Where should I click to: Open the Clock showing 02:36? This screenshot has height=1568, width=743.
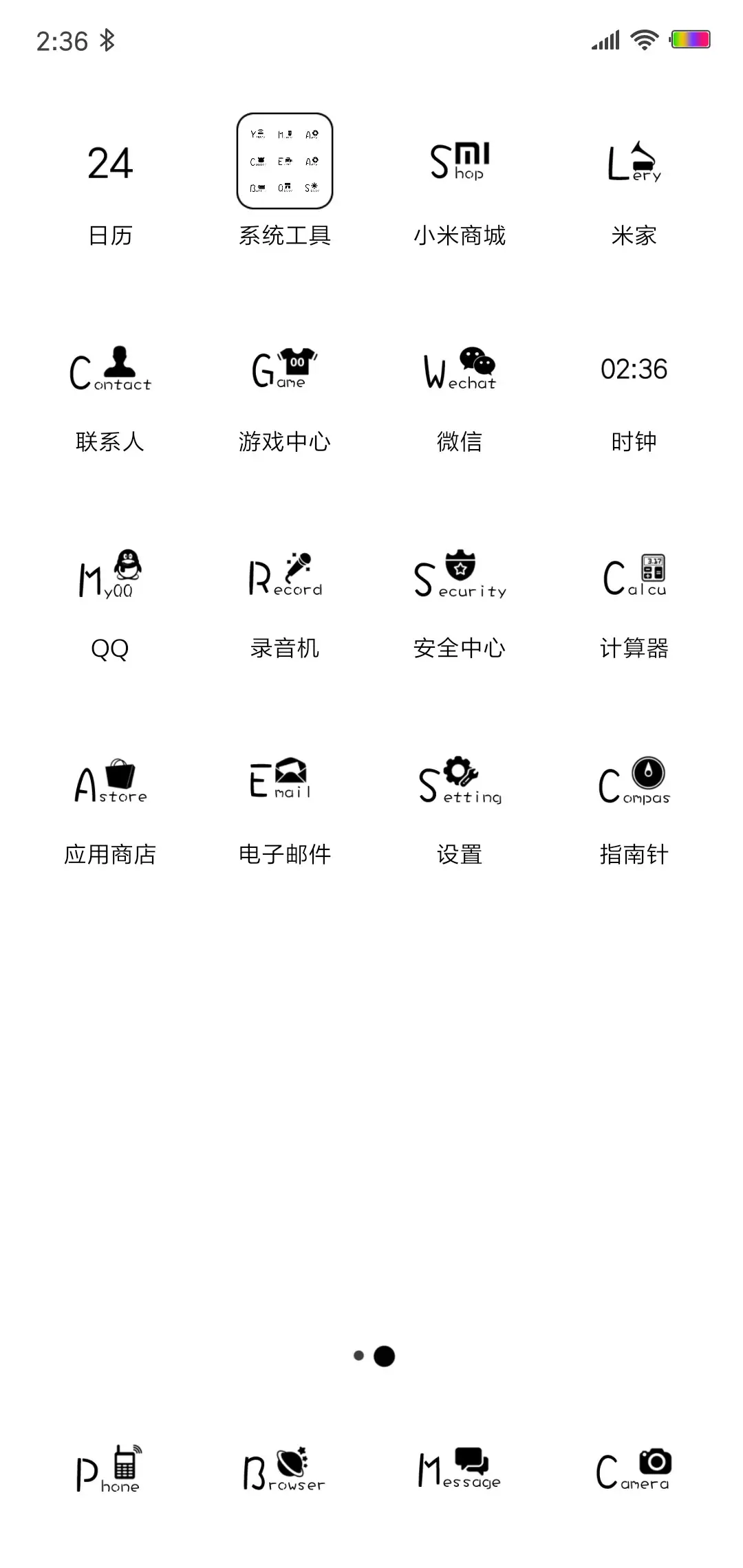tap(634, 369)
